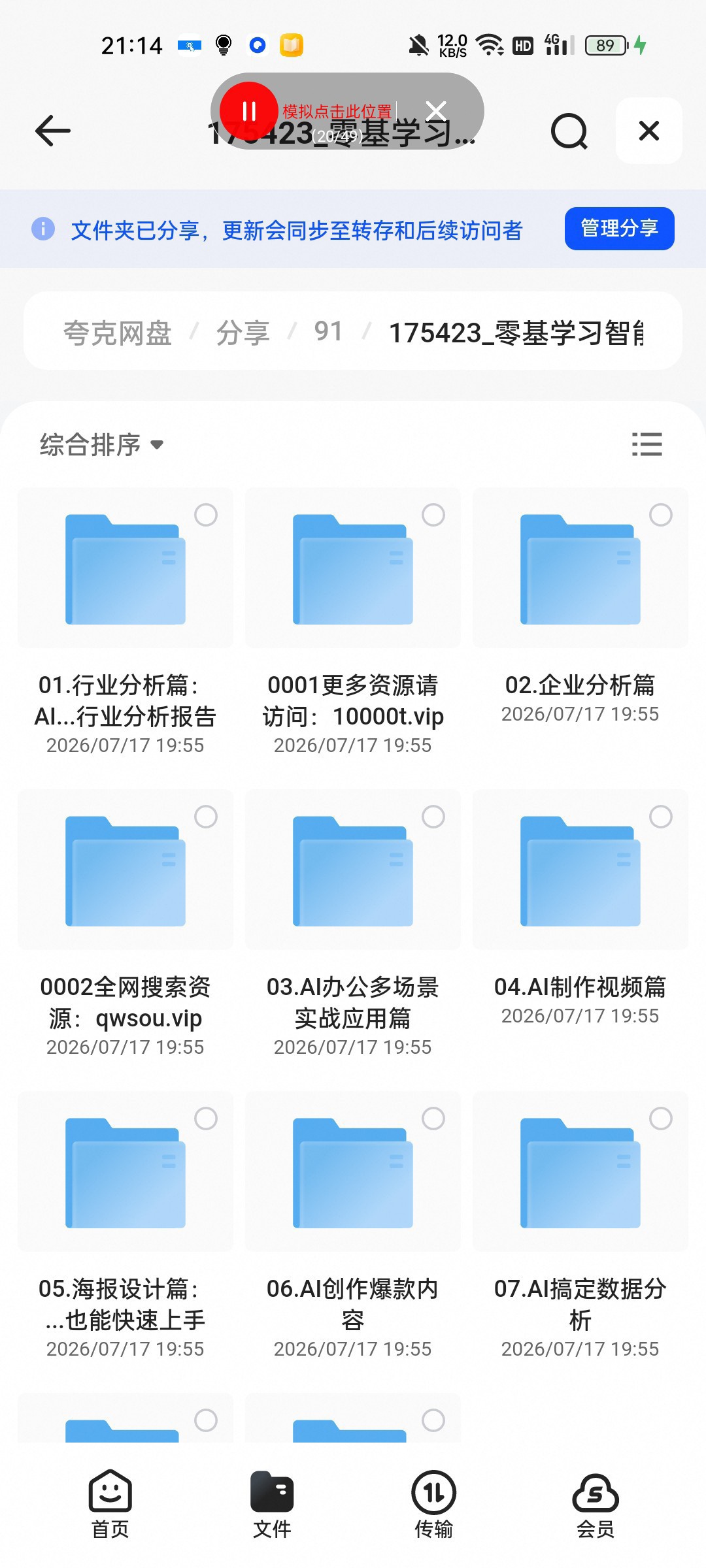Expand the 综合排序 sort dropdown
This screenshot has width=706, height=1568.
point(101,444)
